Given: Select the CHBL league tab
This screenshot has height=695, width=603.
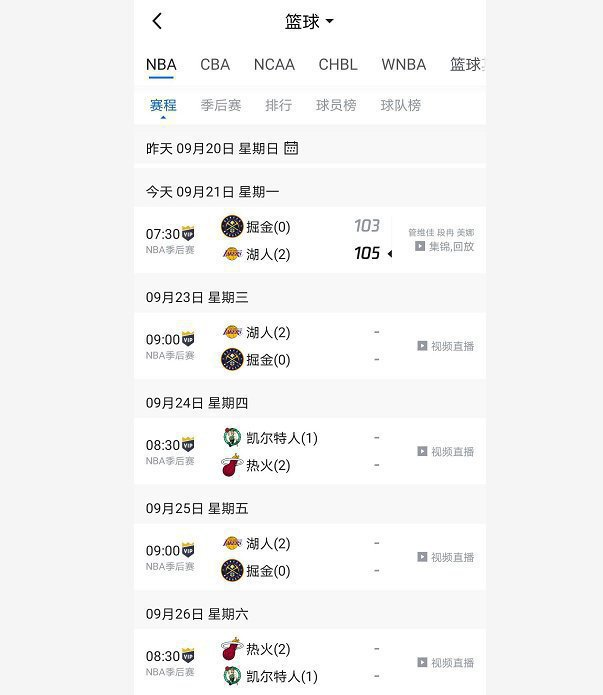Looking at the screenshot, I should [338, 64].
